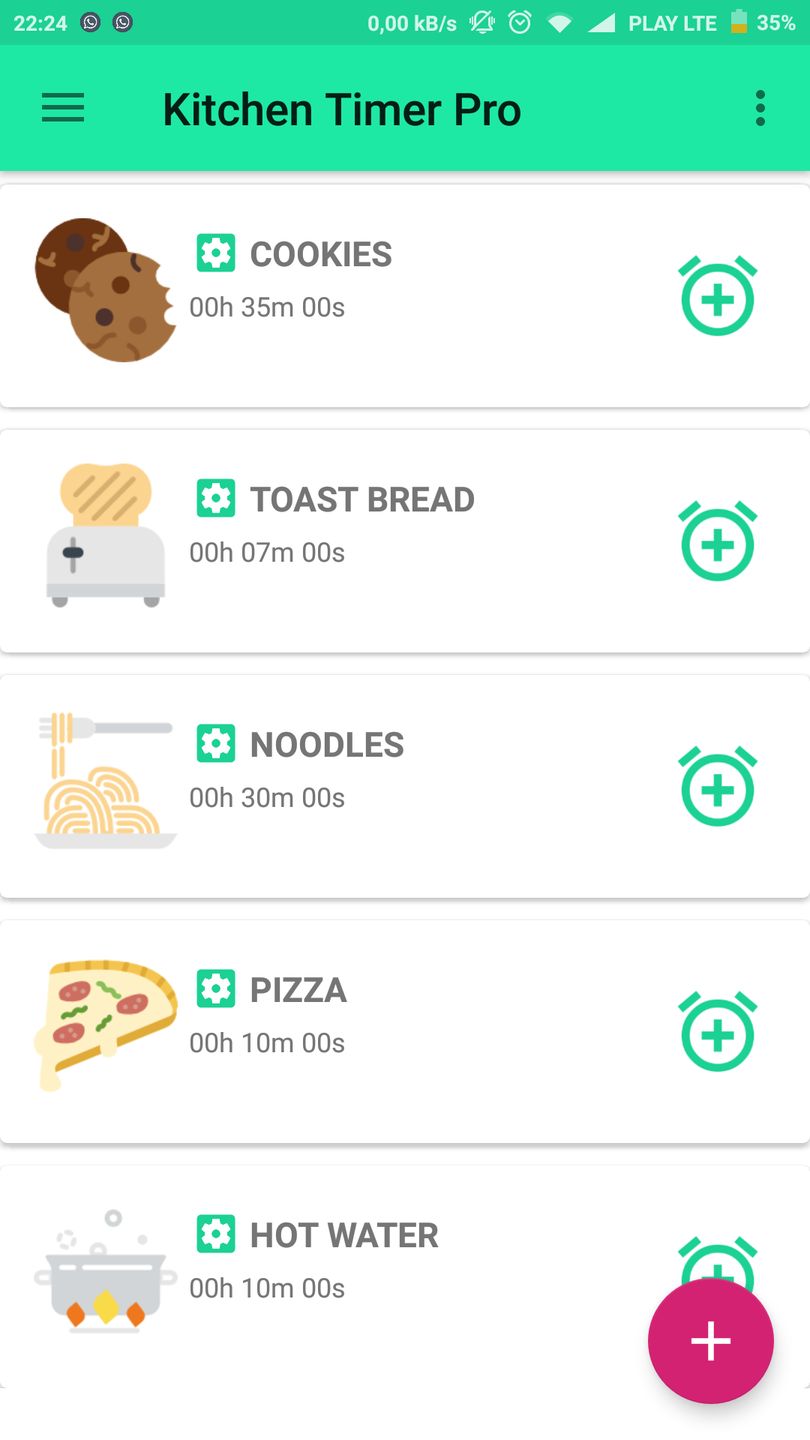This screenshot has width=810, height=1440.
Task: Start the Cookies timer alarm
Action: click(717, 297)
